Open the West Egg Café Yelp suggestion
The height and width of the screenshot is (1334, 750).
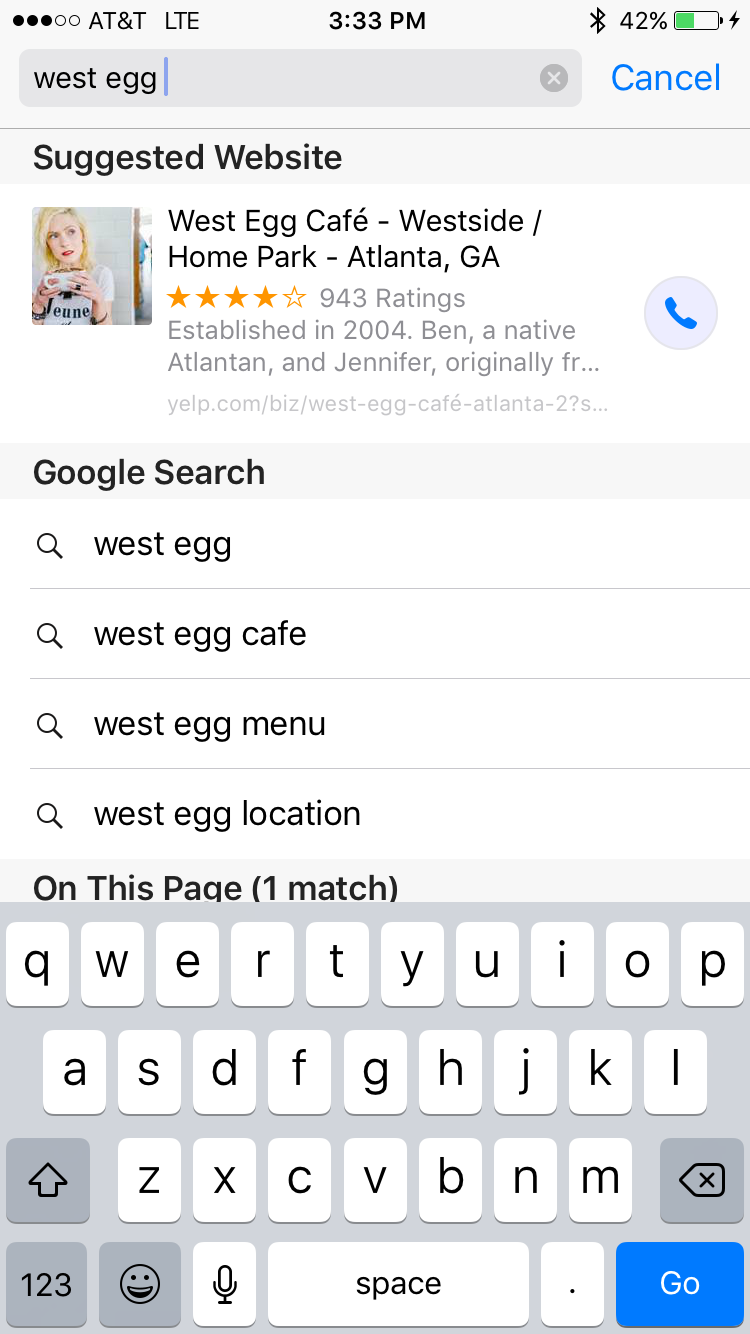(375, 312)
